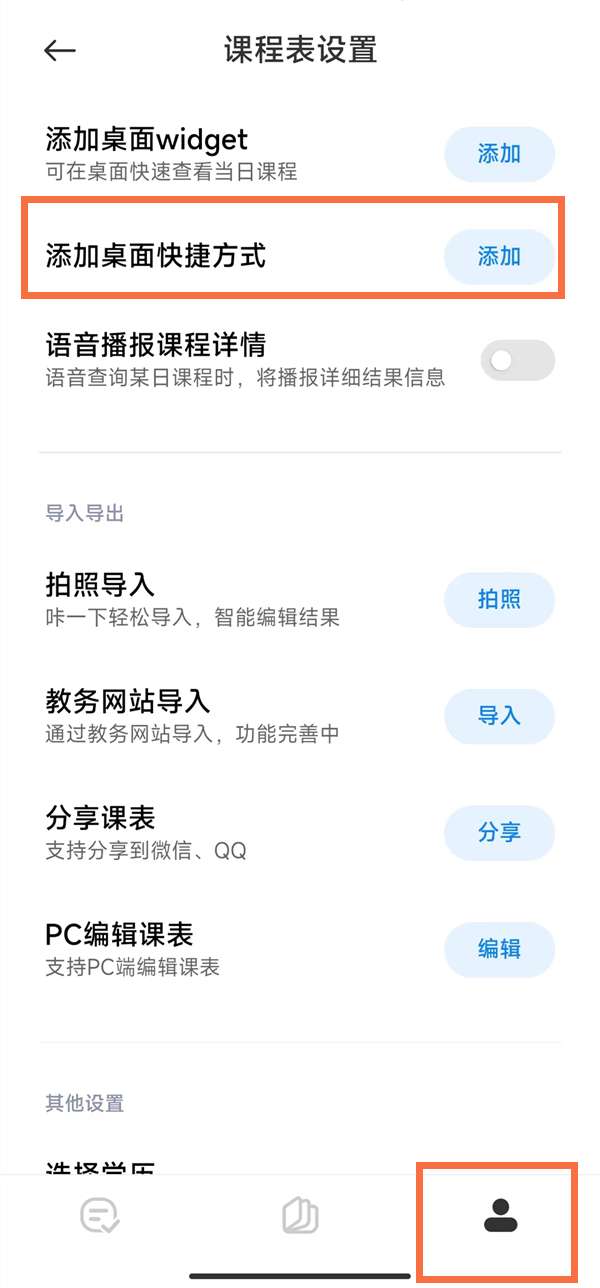Switch to the profile tab

click(x=499, y=1216)
